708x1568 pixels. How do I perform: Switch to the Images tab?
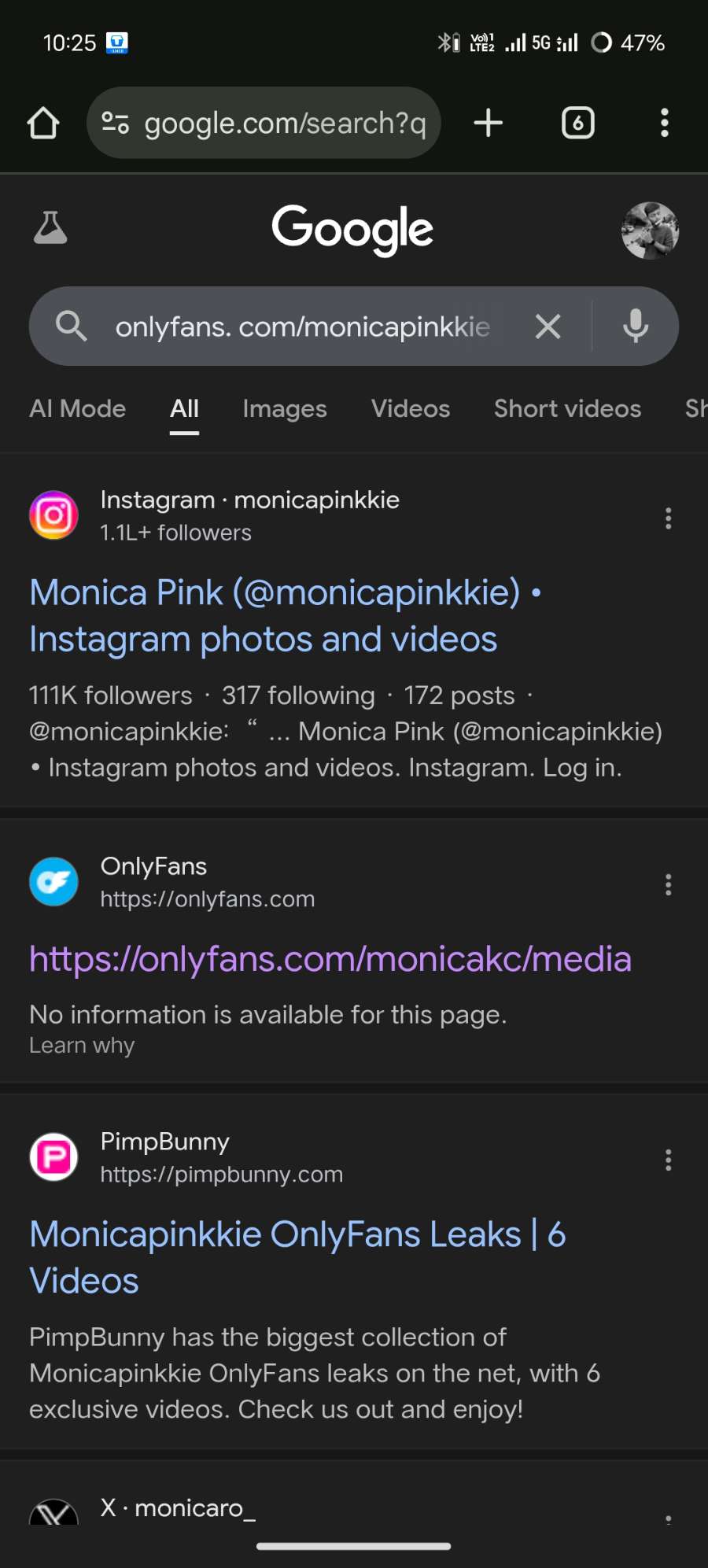point(284,408)
